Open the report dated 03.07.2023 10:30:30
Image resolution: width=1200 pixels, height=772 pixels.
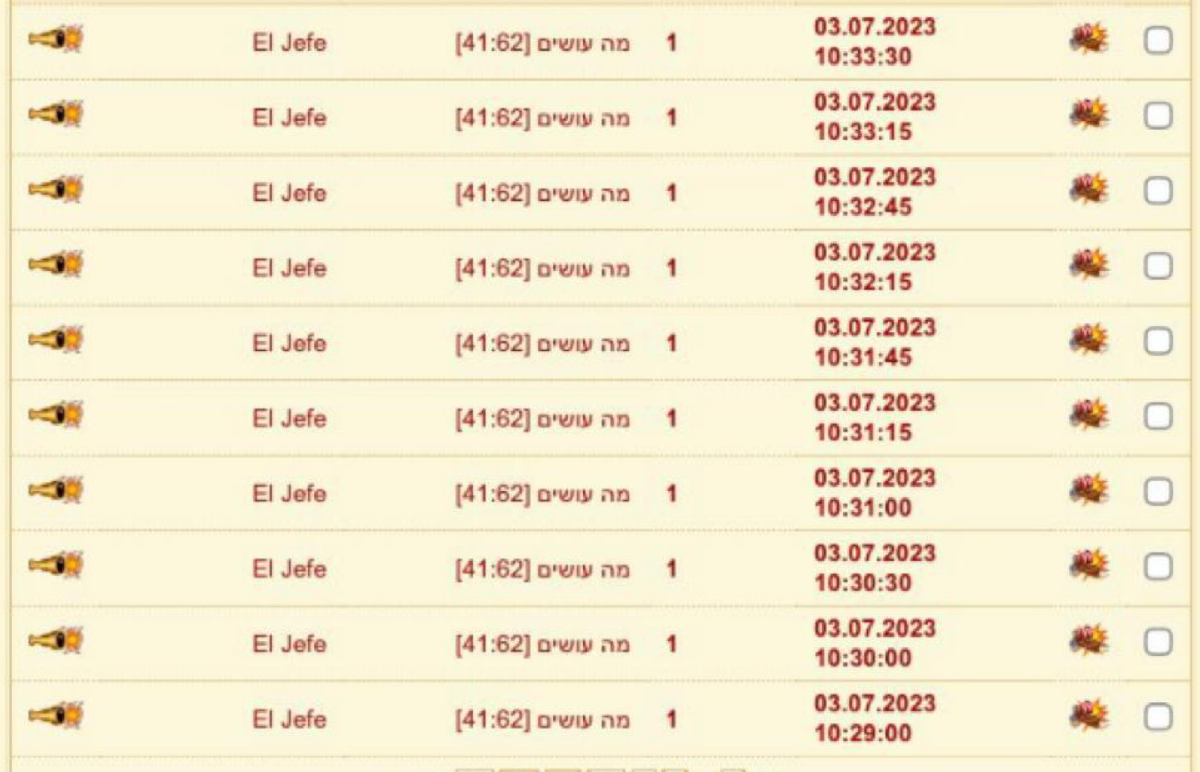(874, 567)
